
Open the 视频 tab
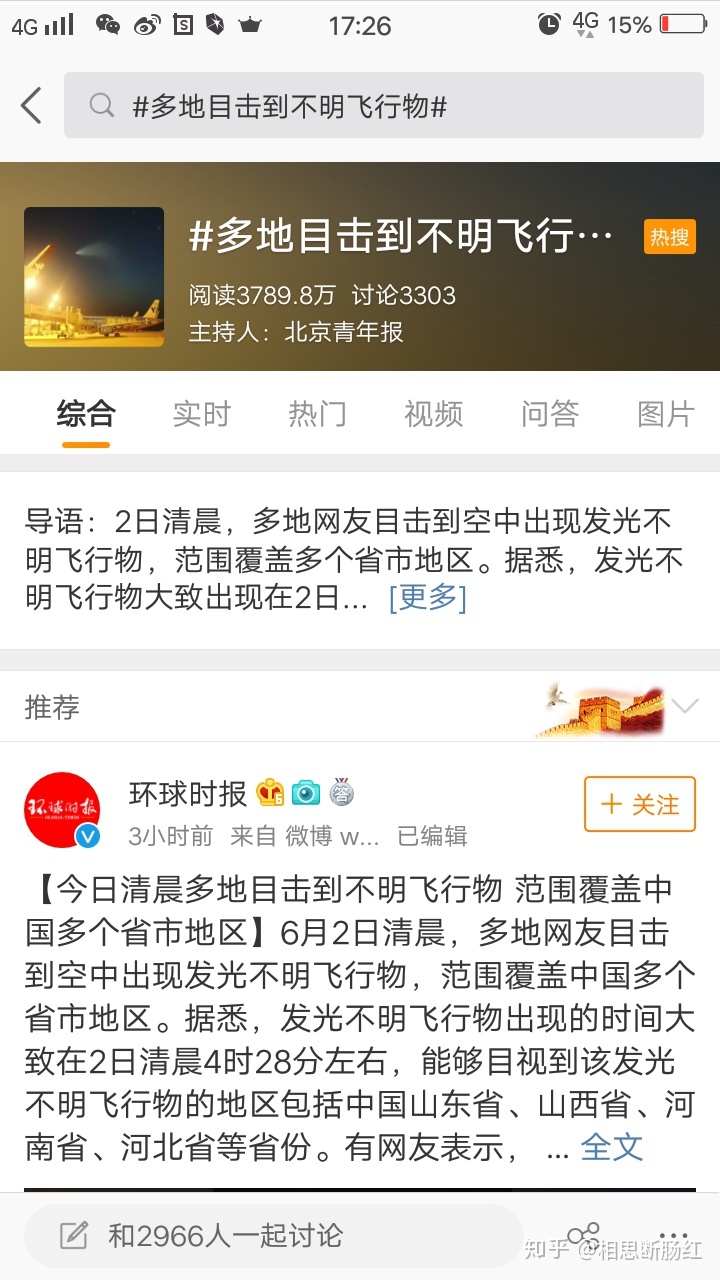coord(433,414)
